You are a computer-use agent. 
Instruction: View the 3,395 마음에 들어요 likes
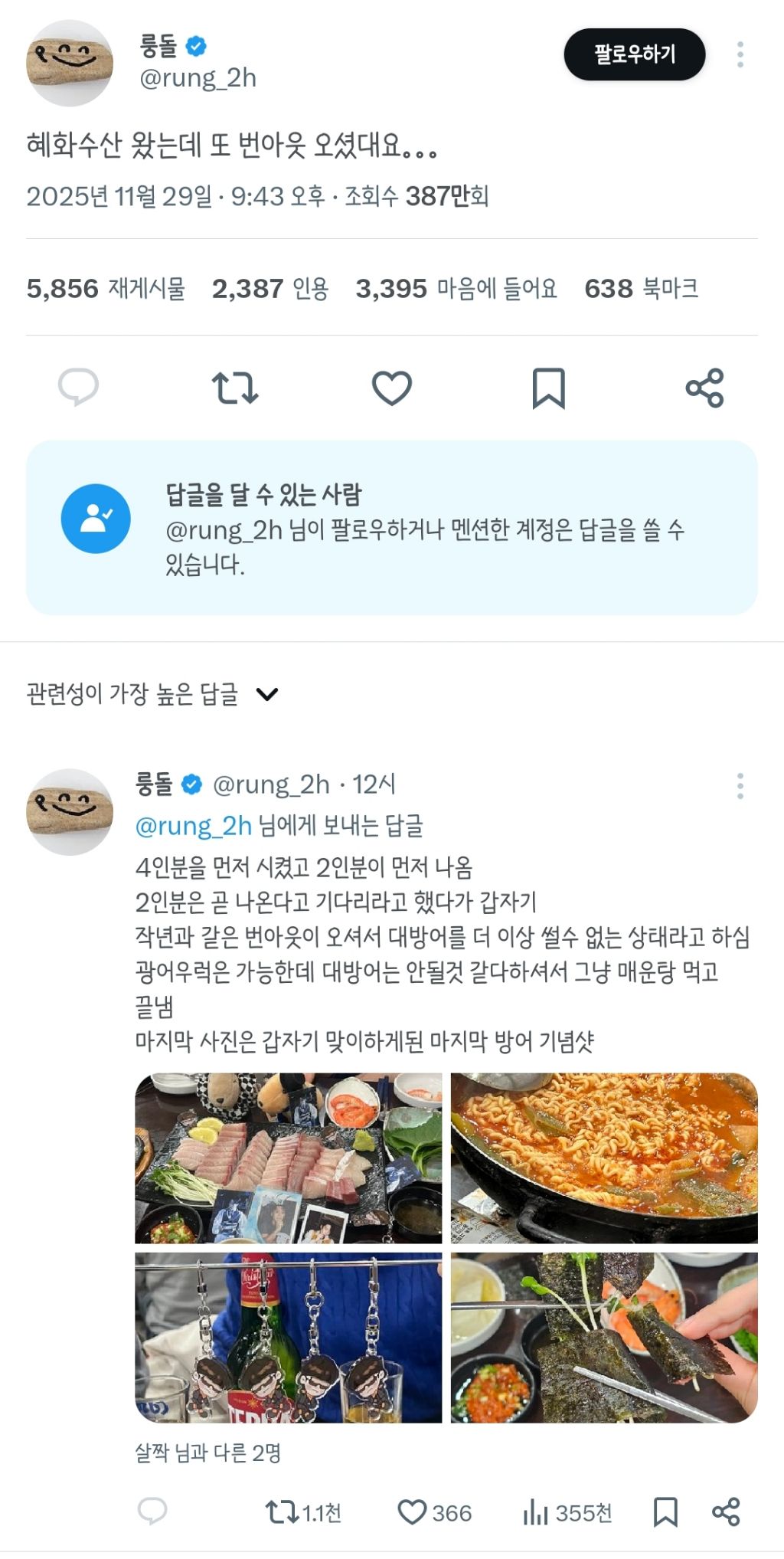pos(456,289)
